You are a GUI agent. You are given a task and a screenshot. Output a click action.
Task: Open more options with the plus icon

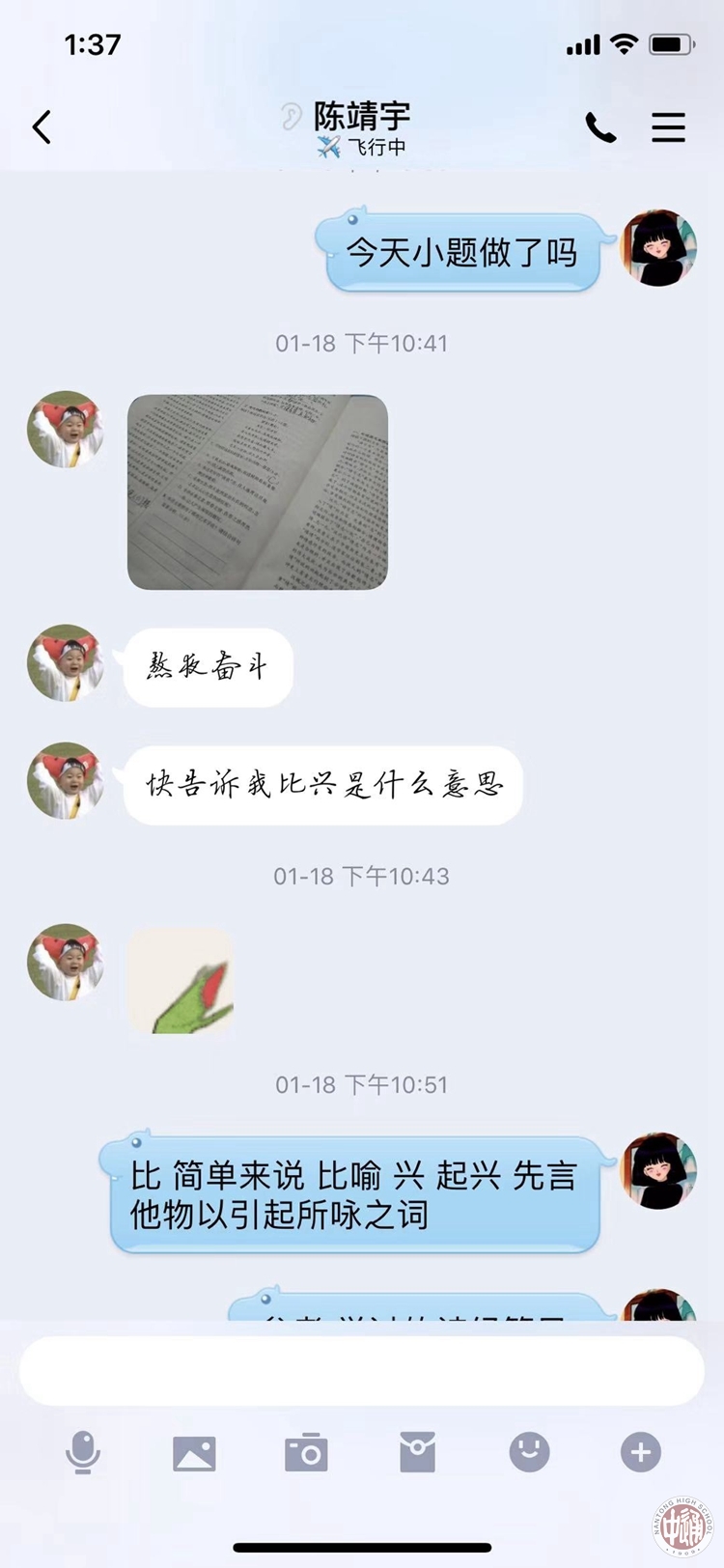point(641,1452)
